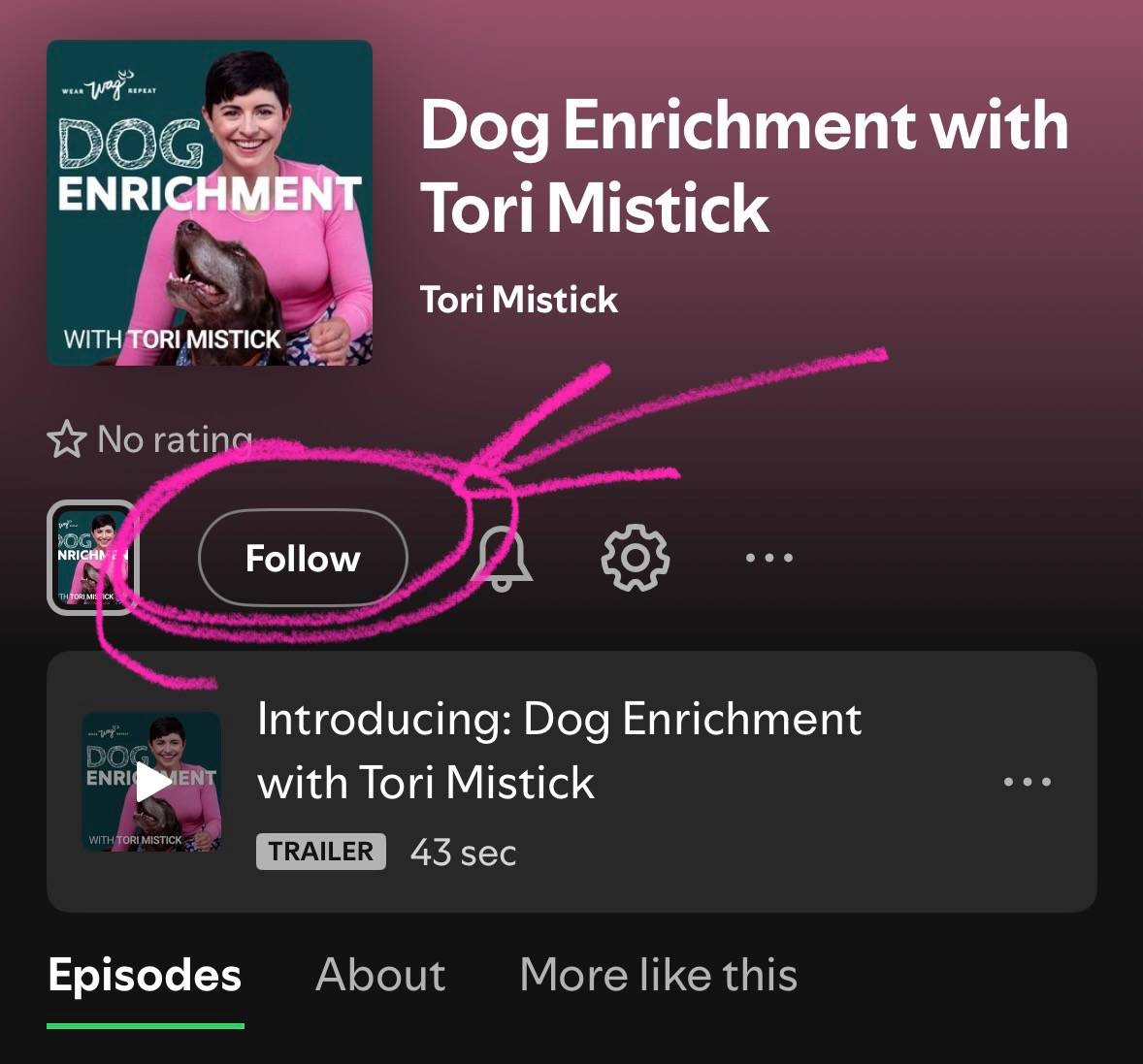Switch to the About tab
The height and width of the screenshot is (1064, 1143).
380,975
